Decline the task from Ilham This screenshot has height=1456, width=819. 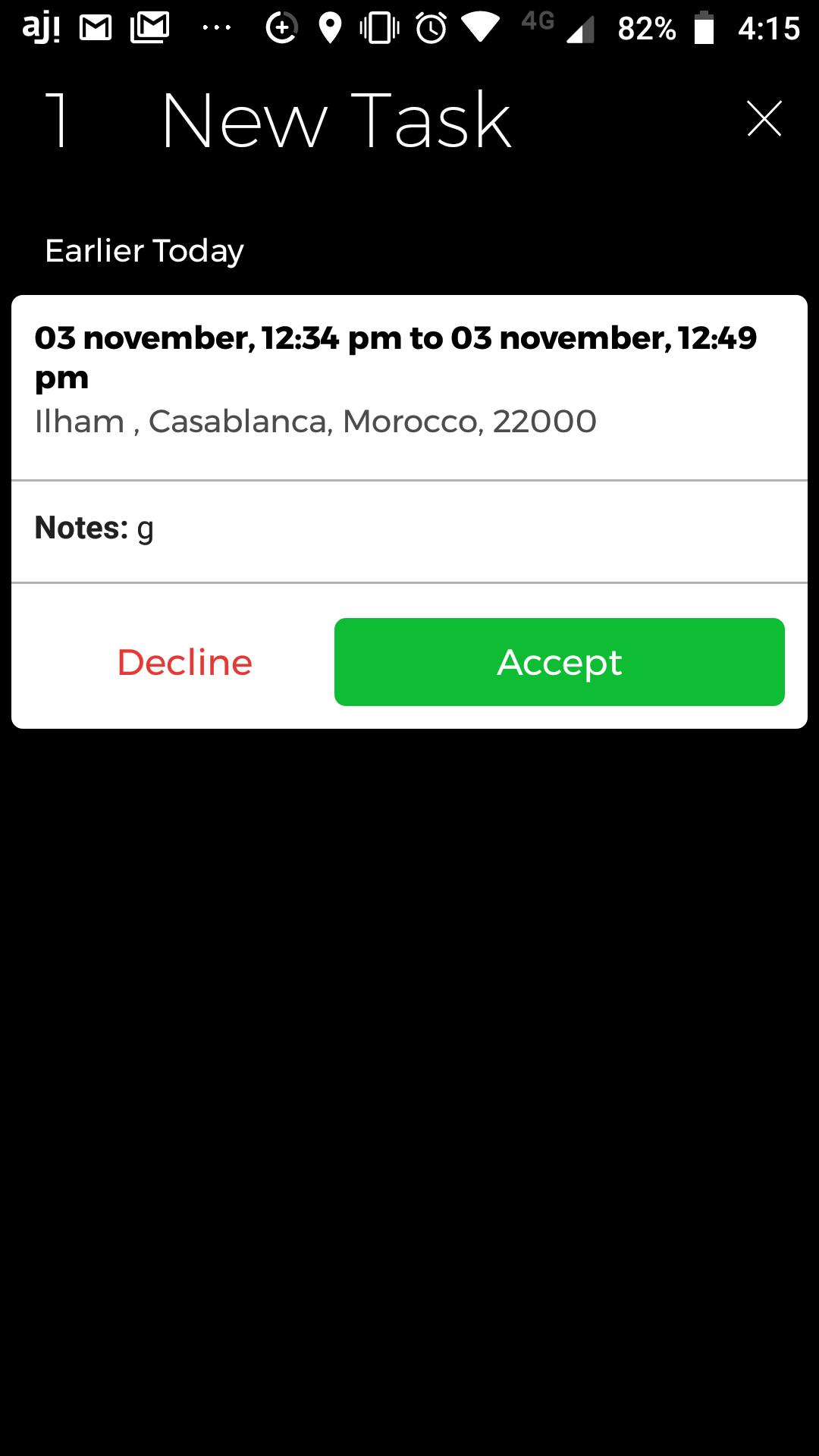pos(184,662)
